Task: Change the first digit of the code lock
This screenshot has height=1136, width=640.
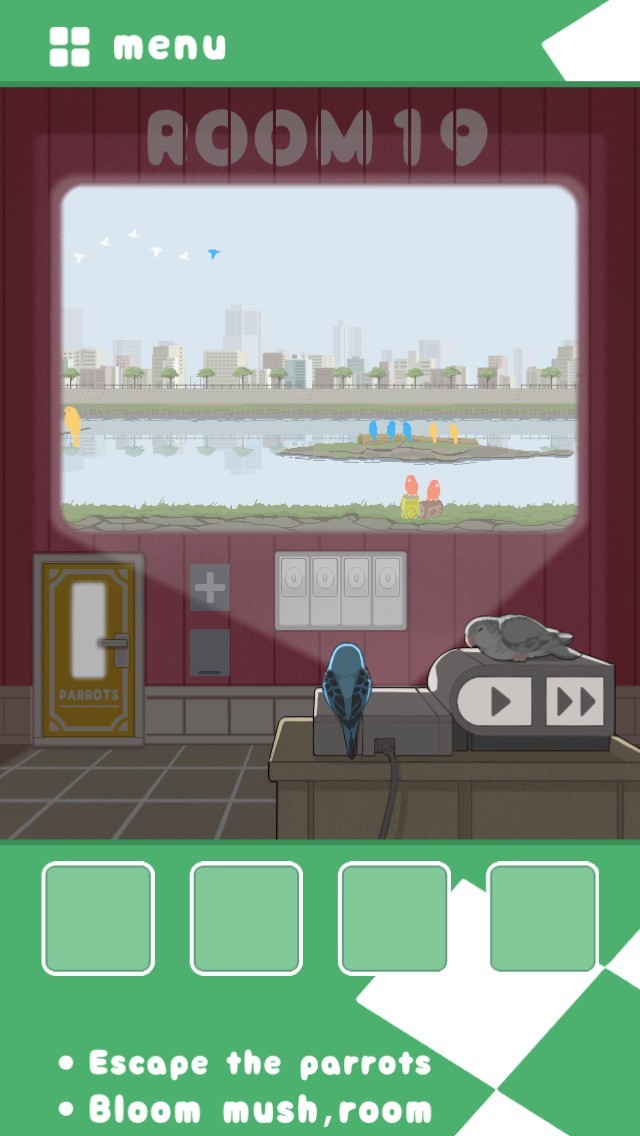Action: pos(294,590)
